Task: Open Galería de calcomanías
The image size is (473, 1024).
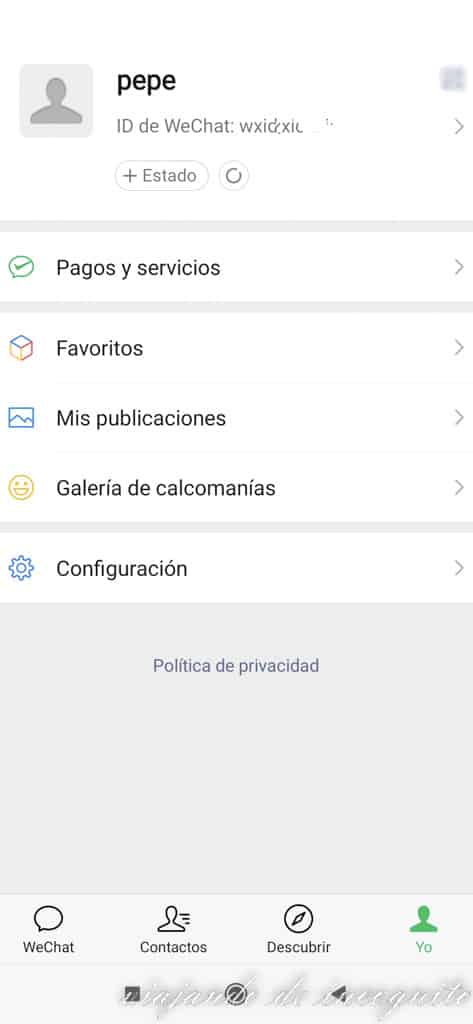Action: point(236,488)
